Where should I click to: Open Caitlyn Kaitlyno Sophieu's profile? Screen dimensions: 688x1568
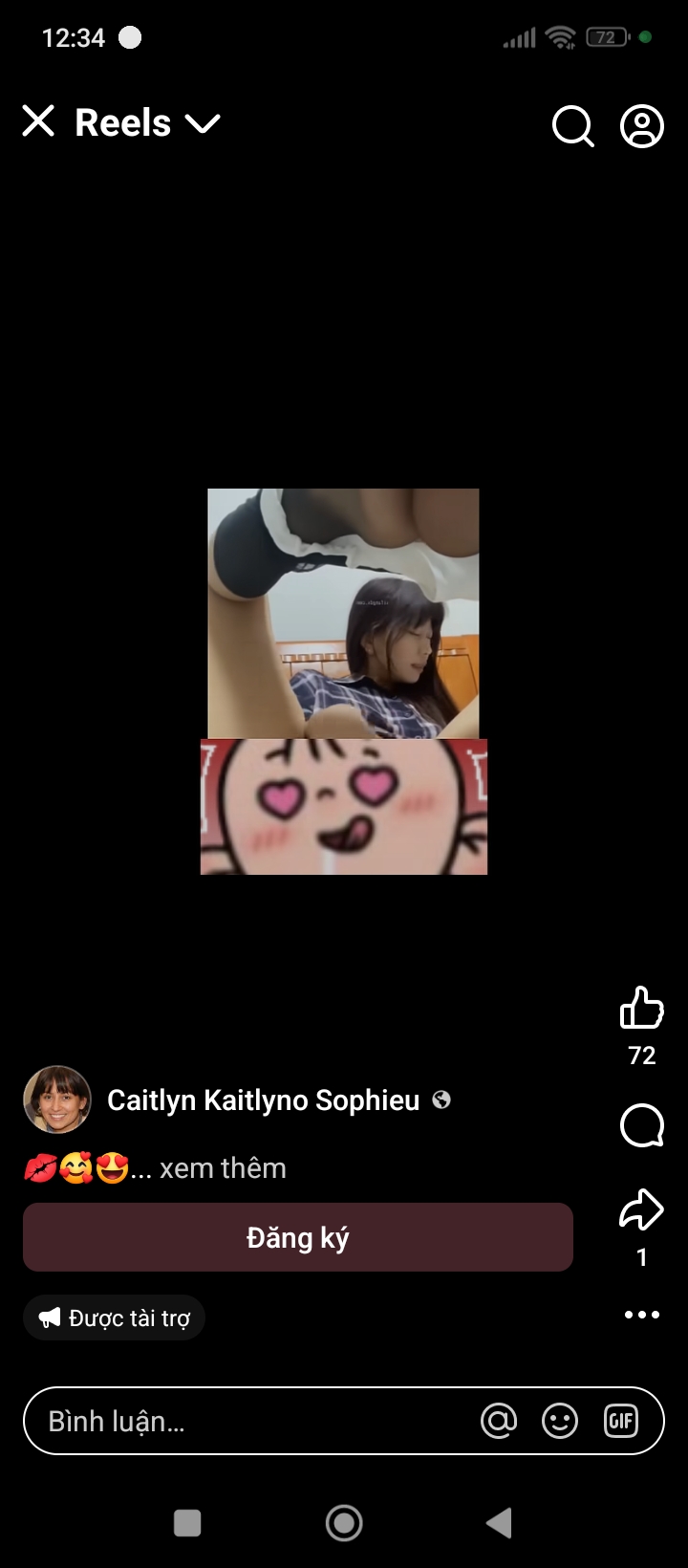point(263,1100)
